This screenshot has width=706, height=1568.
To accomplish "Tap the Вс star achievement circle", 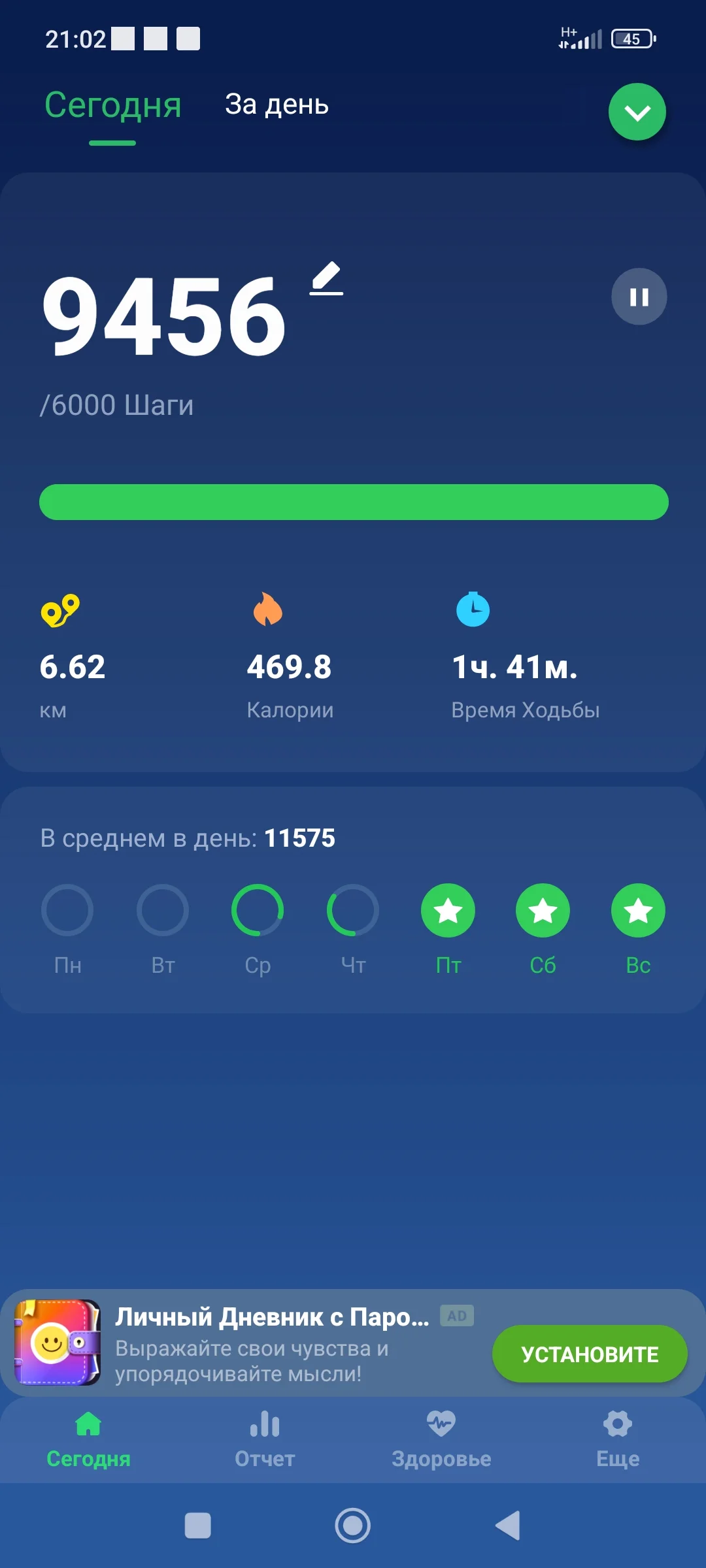I will (637, 909).
